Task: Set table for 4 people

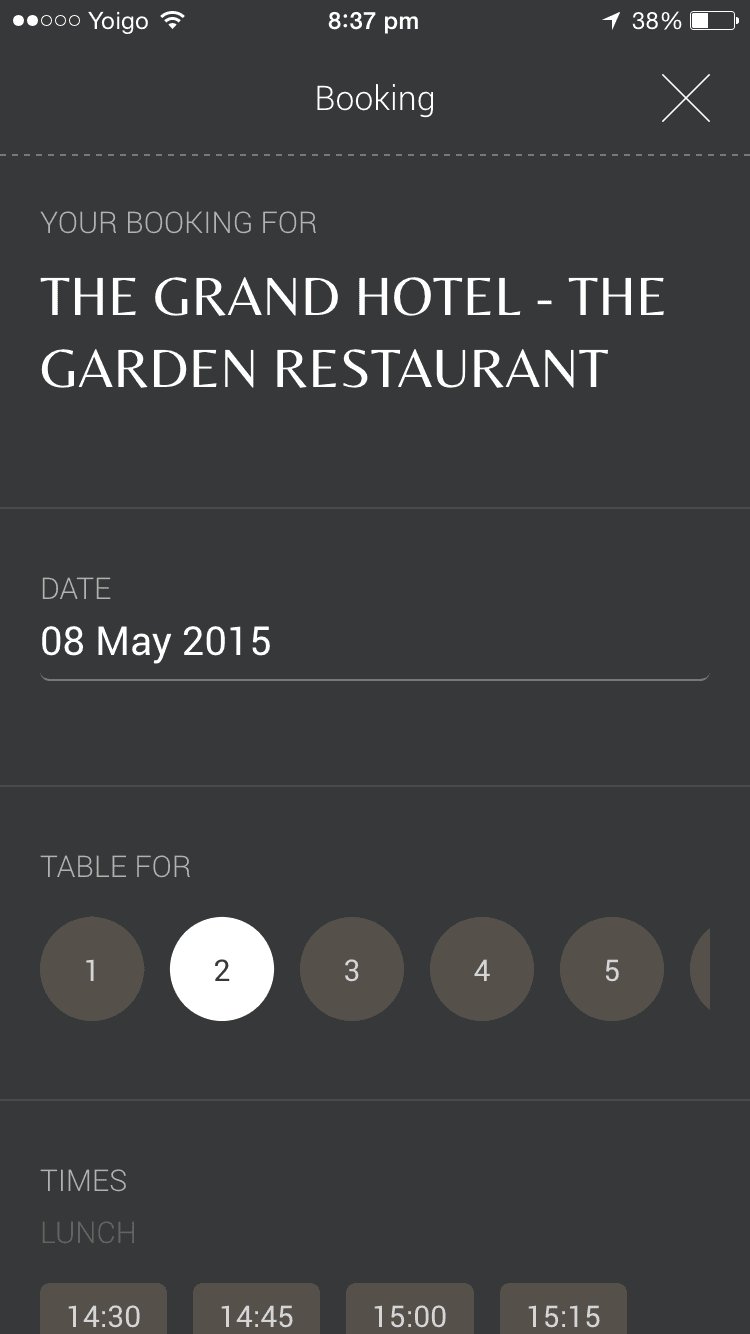Action: pyautogui.click(x=482, y=969)
